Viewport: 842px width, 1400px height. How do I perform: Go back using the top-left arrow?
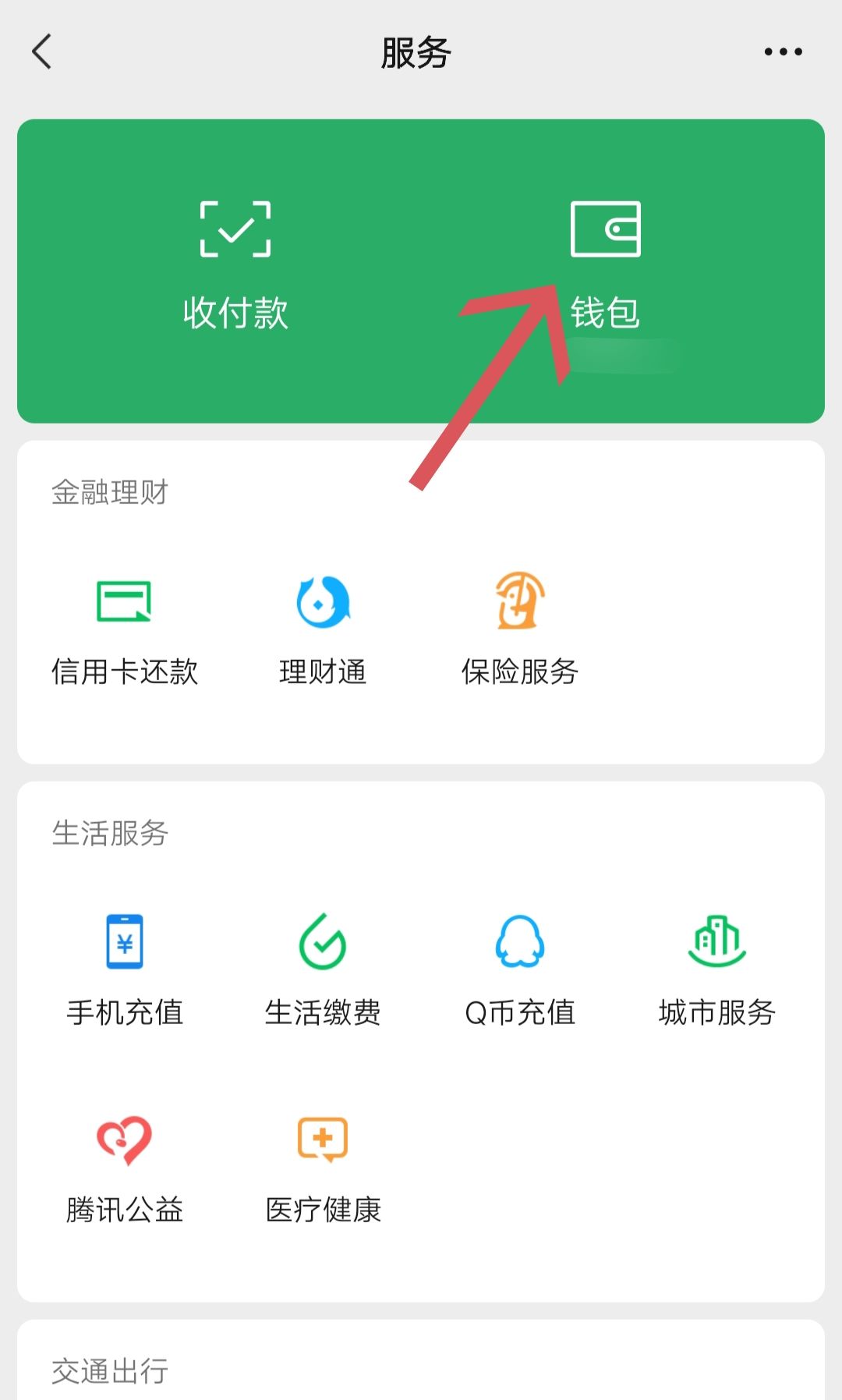(x=42, y=51)
